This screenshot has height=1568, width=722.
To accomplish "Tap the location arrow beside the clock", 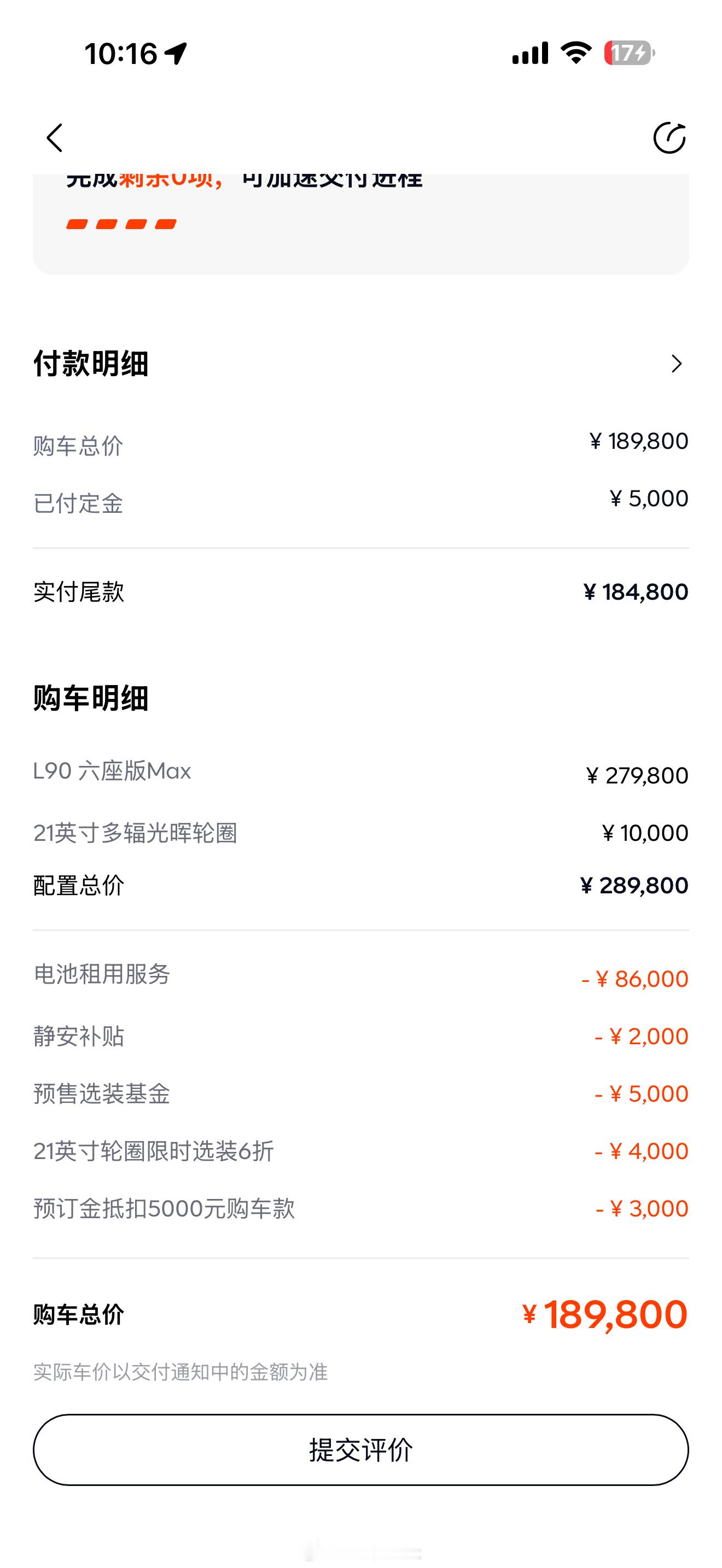I will 176,54.
